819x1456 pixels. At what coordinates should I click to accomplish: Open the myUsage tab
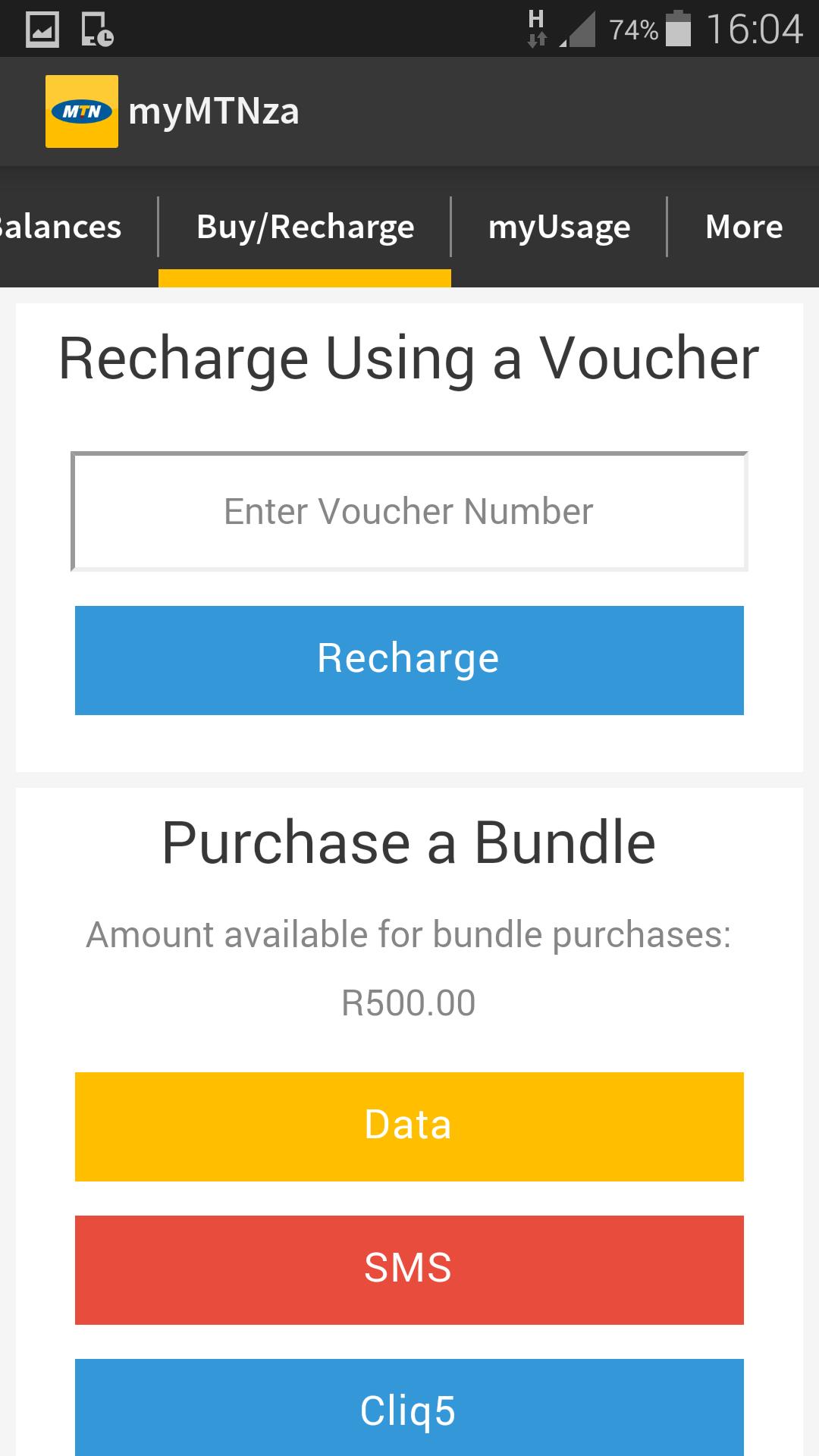click(x=560, y=225)
